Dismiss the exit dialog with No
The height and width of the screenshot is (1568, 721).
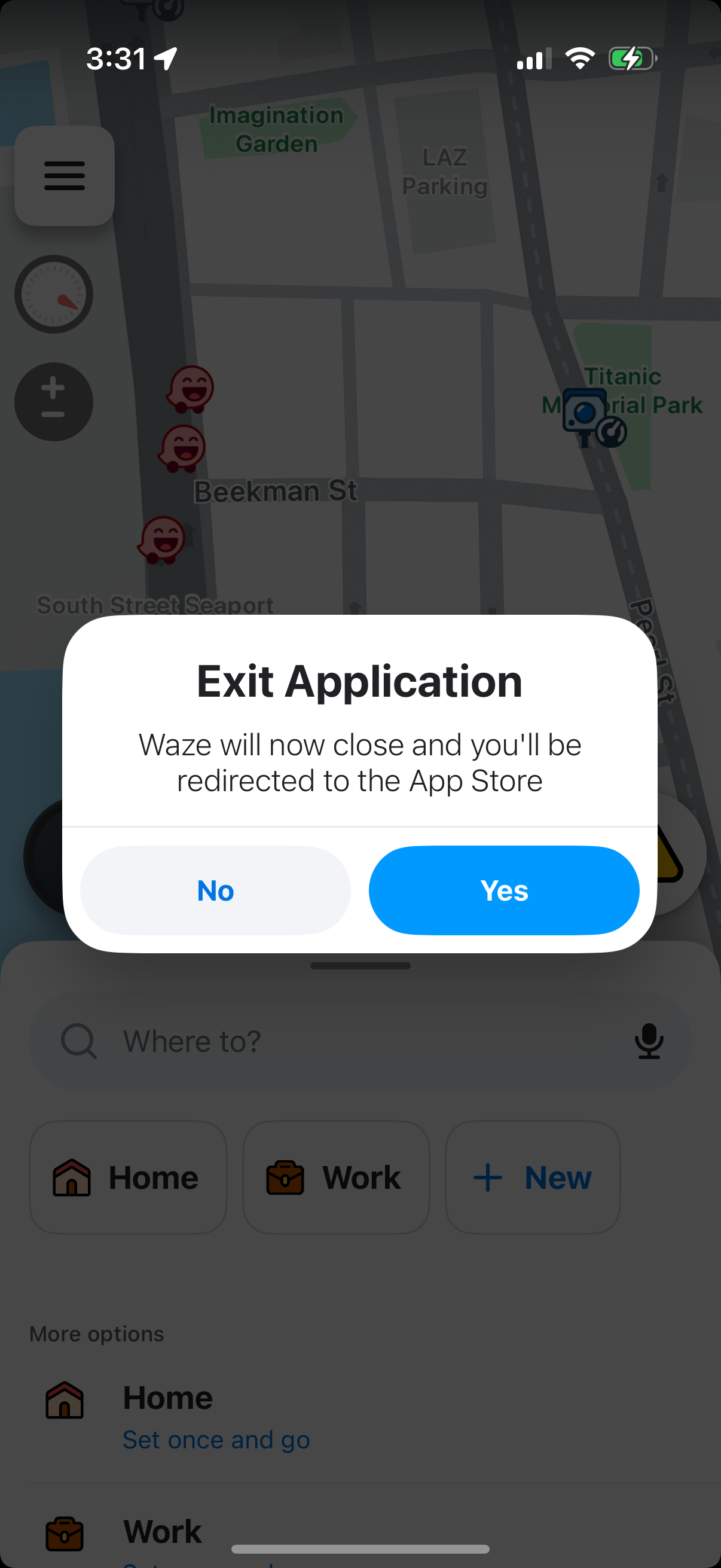(x=214, y=890)
